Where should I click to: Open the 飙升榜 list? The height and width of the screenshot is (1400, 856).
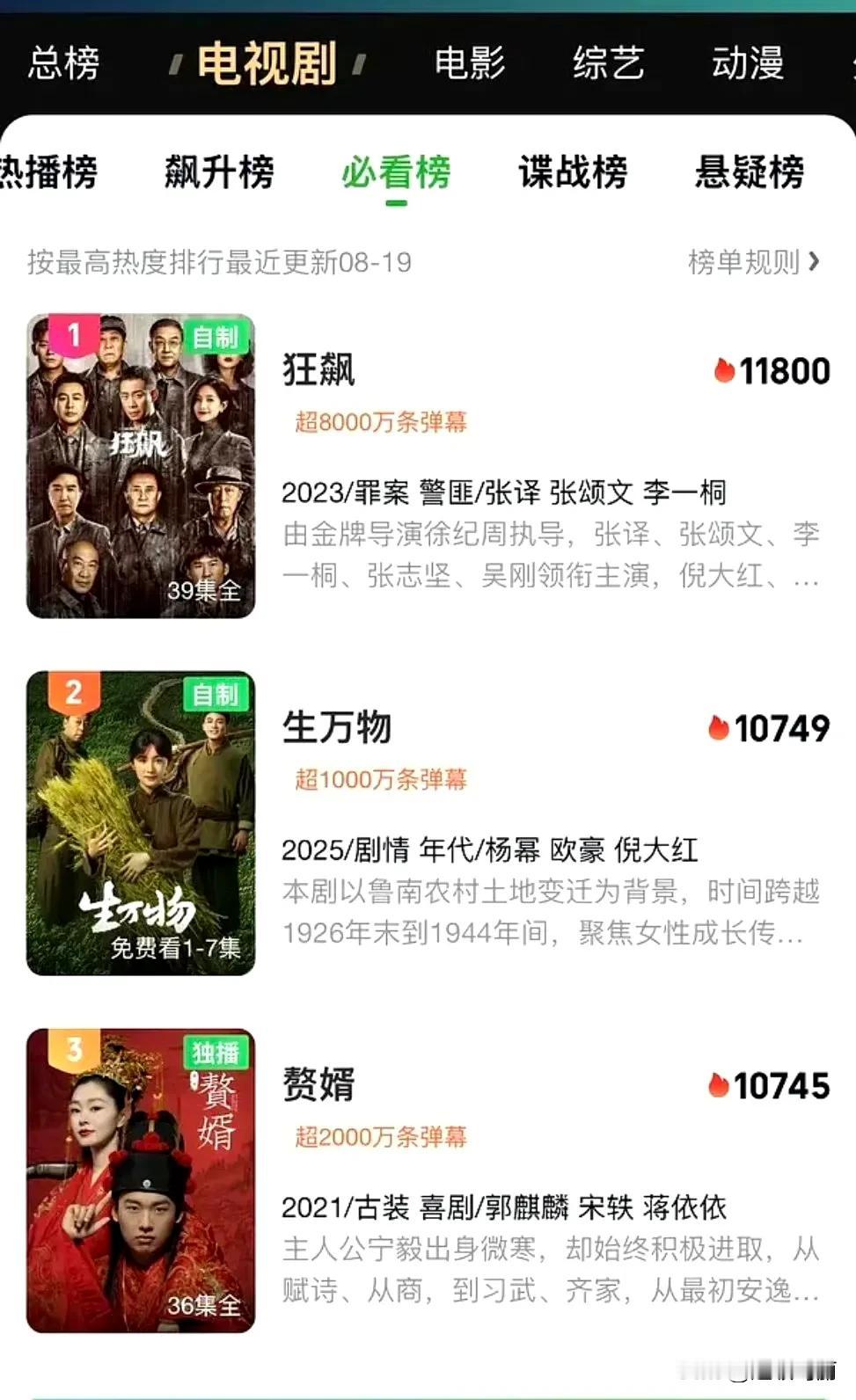pos(219,171)
